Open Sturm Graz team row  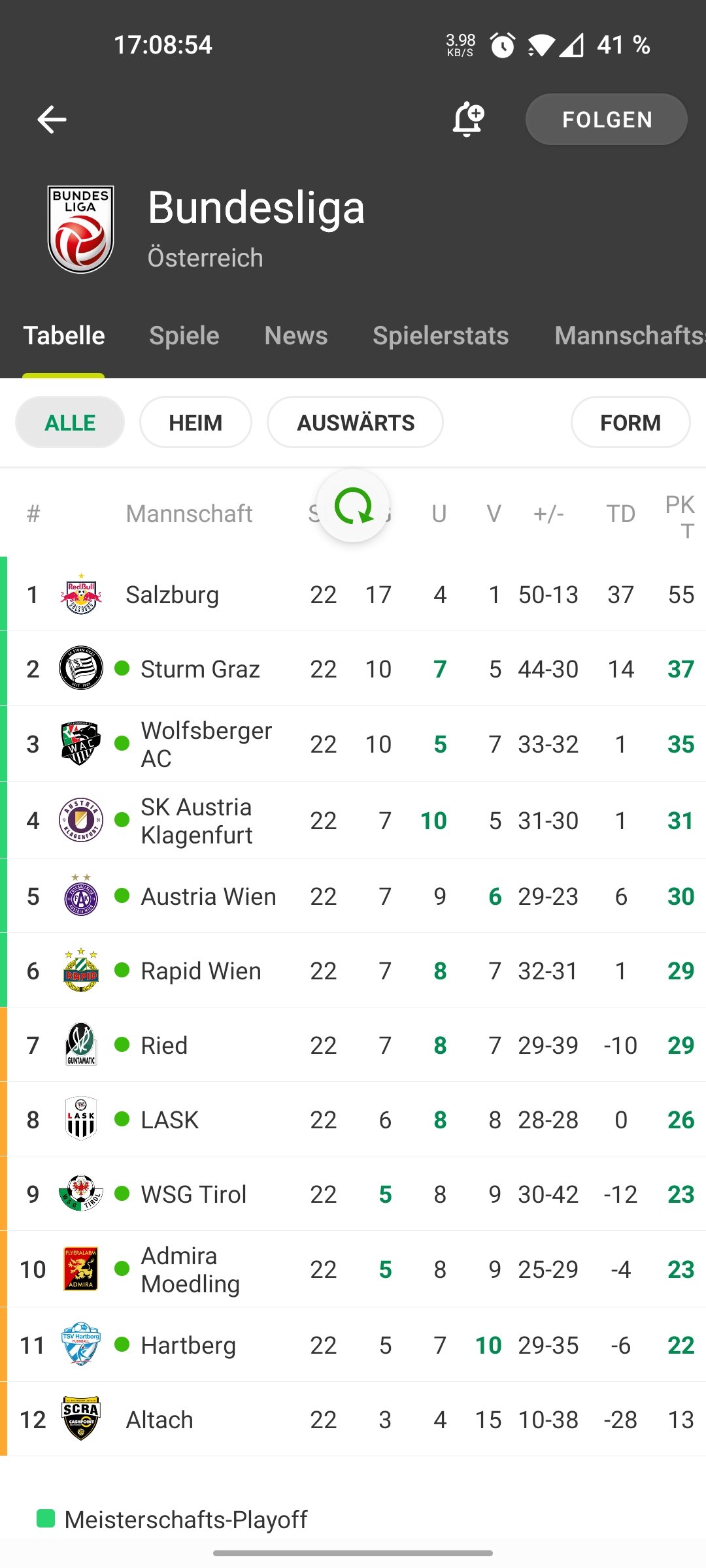[353, 669]
